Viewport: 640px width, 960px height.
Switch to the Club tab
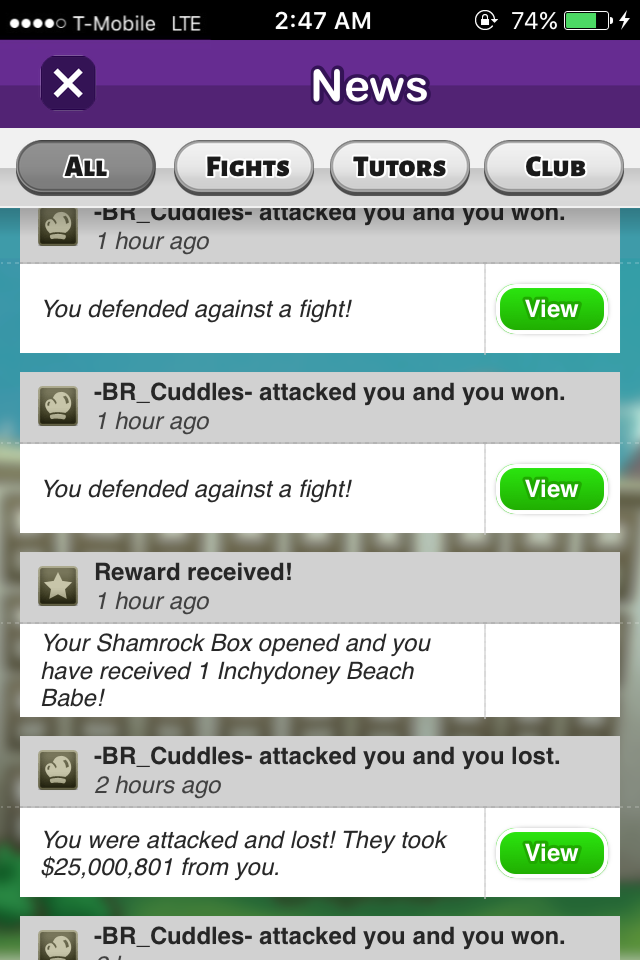pos(554,167)
